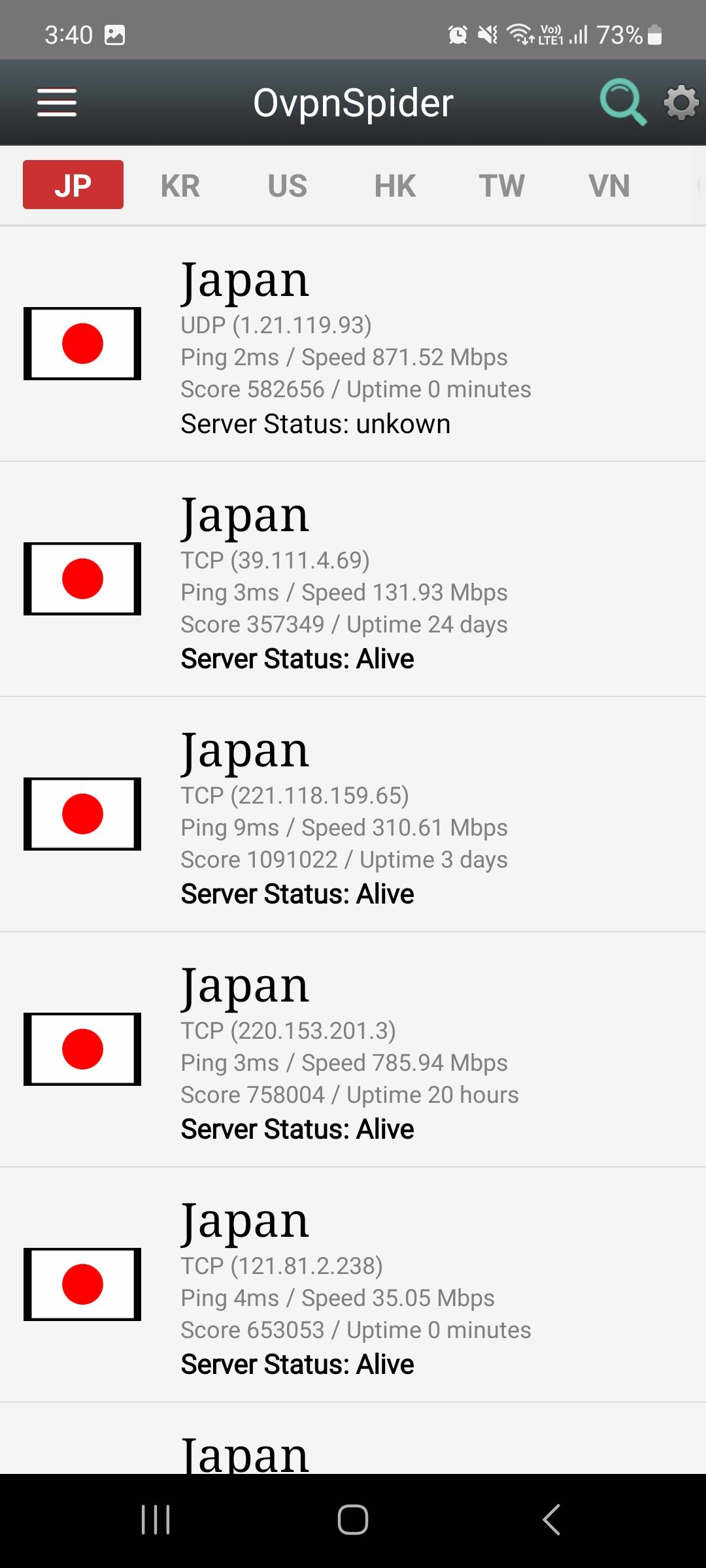Click the Japan flag beside the UDP server
706x1568 pixels.
click(x=82, y=343)
